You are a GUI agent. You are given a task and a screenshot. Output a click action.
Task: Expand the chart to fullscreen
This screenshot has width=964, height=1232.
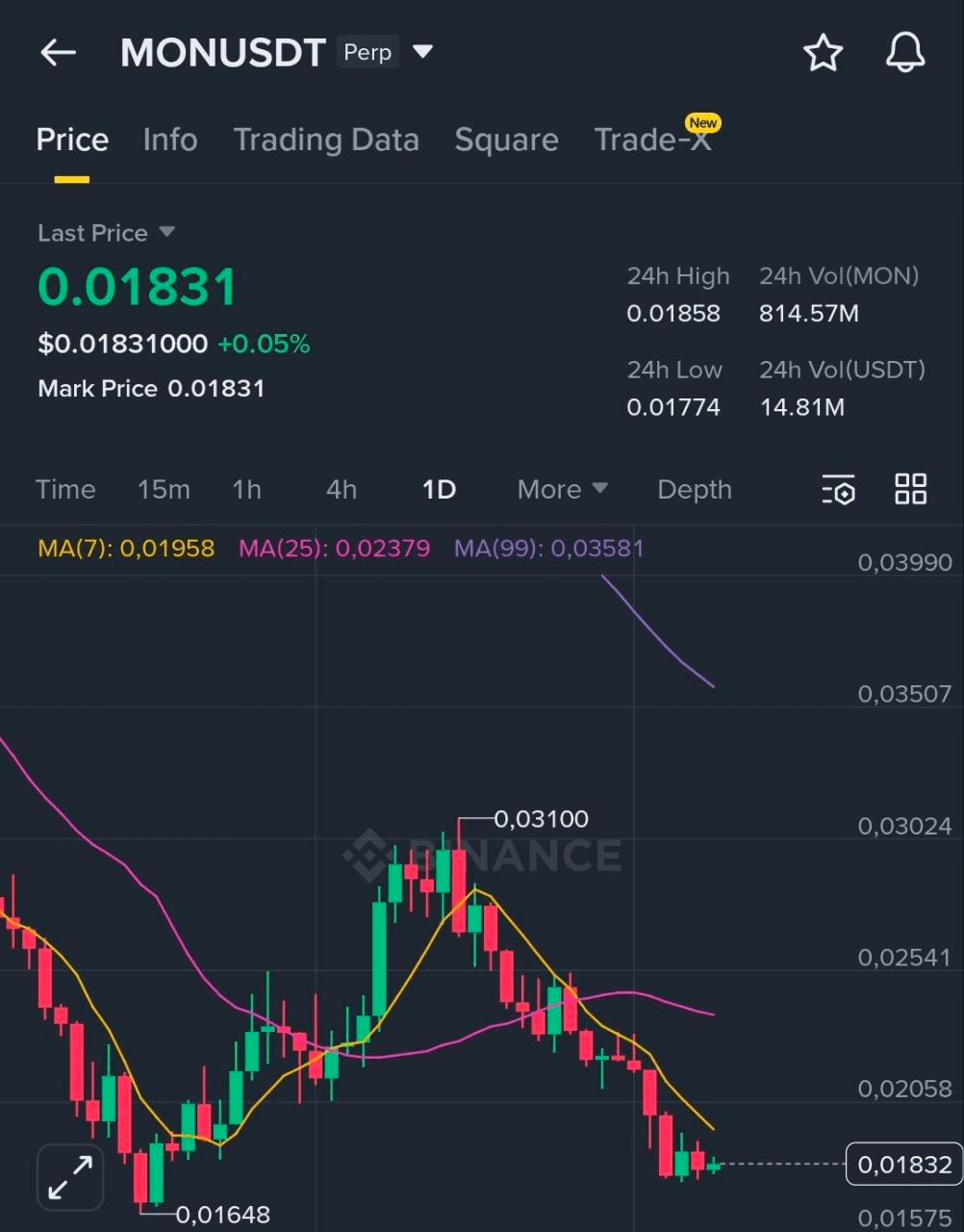[x=70, y=1177]
